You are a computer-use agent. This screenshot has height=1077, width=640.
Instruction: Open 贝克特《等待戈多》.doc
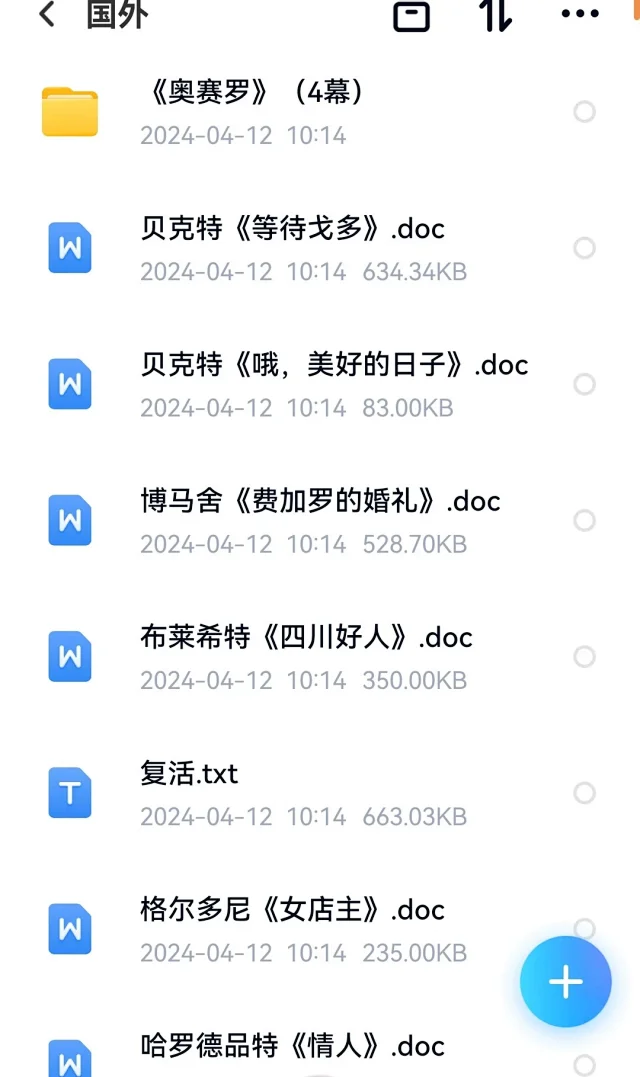320,248
